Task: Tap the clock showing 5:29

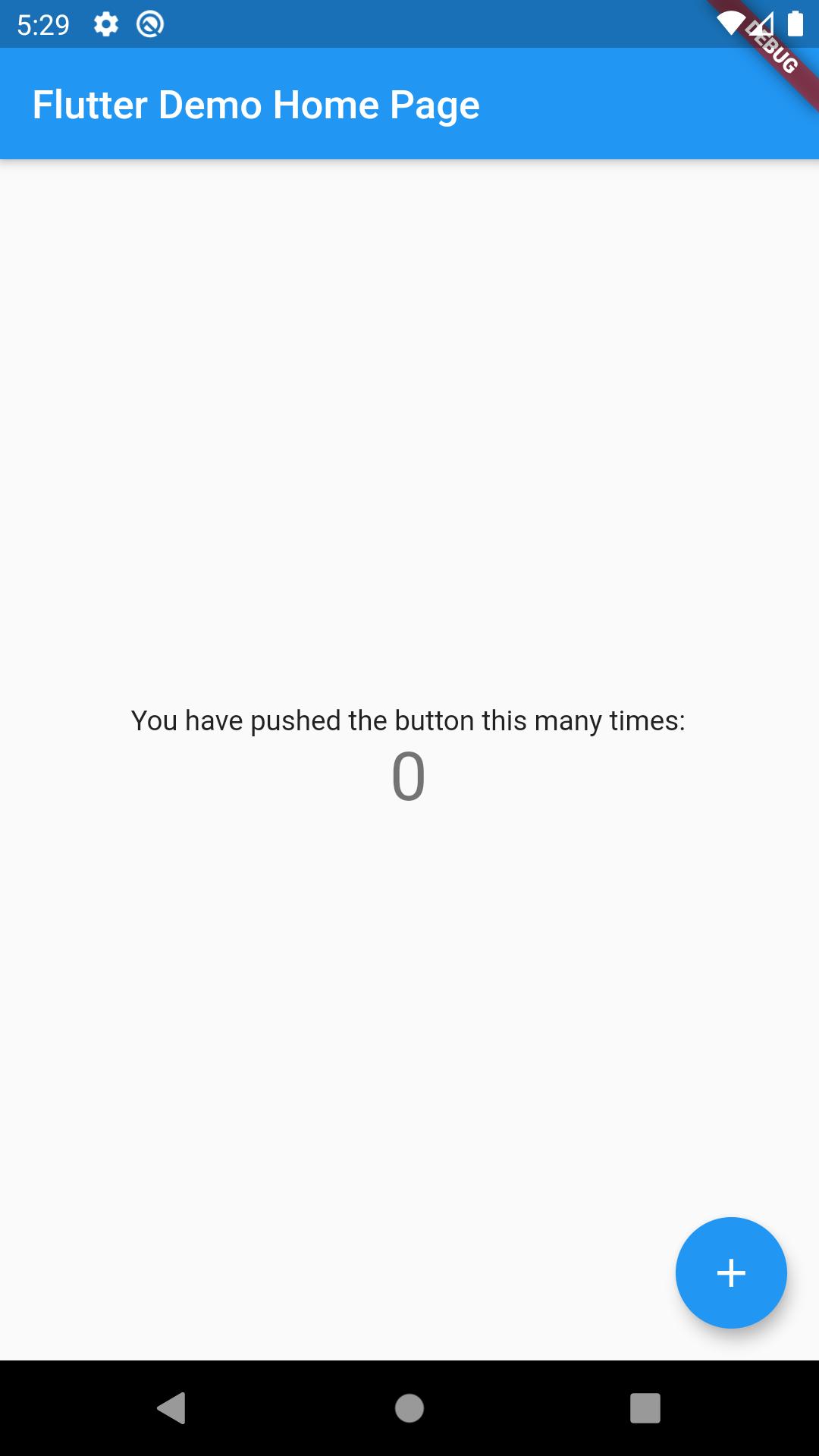Action: click(x=43, y=25)
